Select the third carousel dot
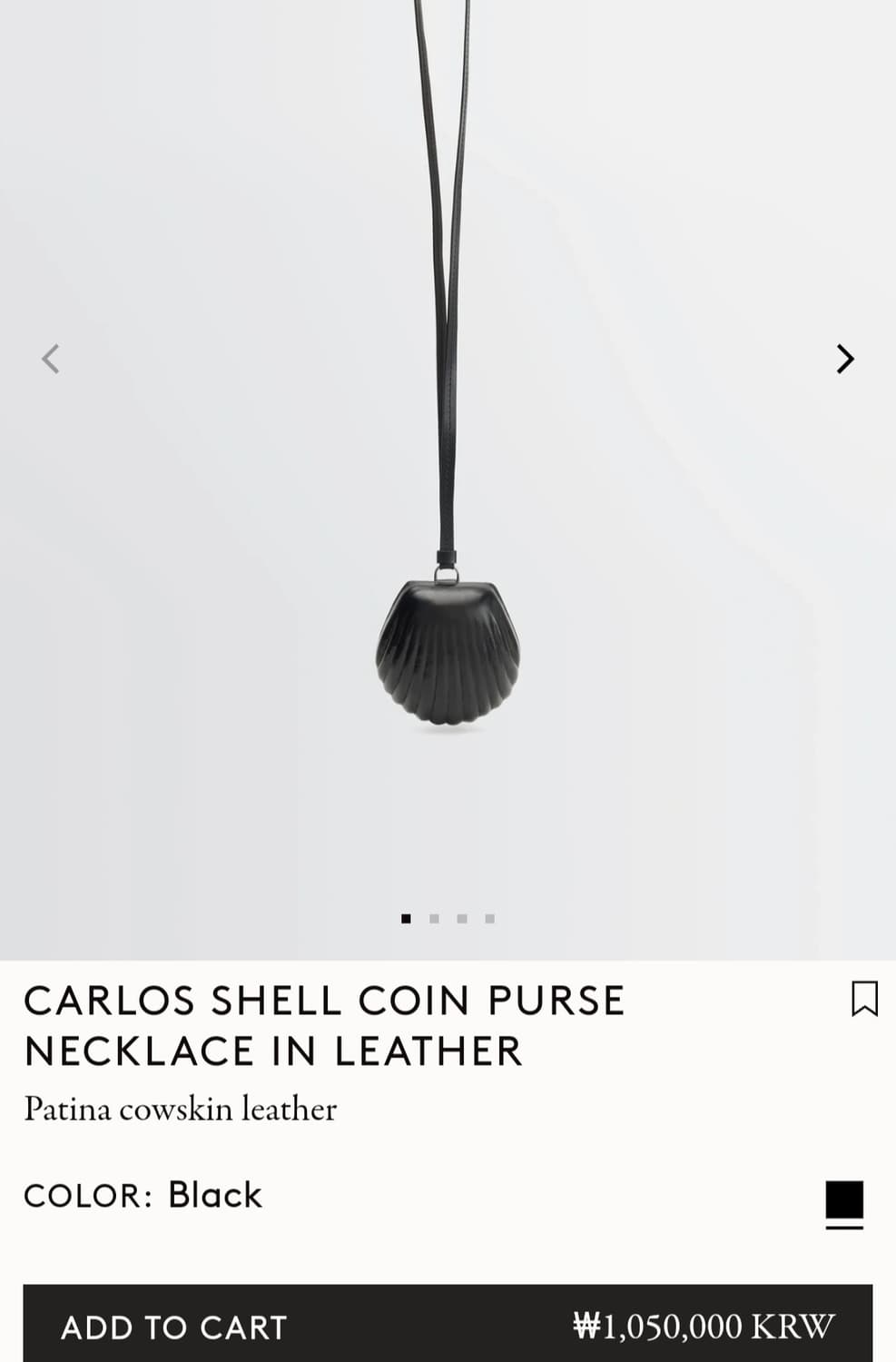This screenshot has width=896, height=1362. 464,918
